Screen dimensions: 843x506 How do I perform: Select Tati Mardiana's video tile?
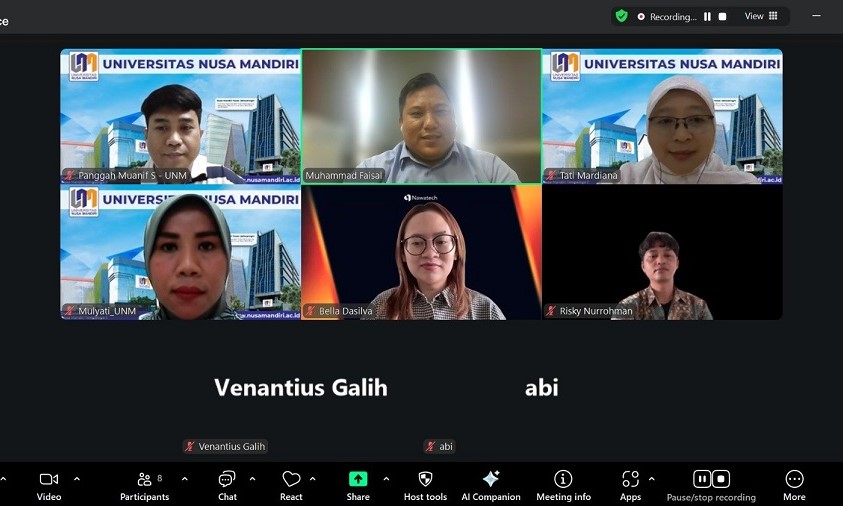[x=662, y=115]
